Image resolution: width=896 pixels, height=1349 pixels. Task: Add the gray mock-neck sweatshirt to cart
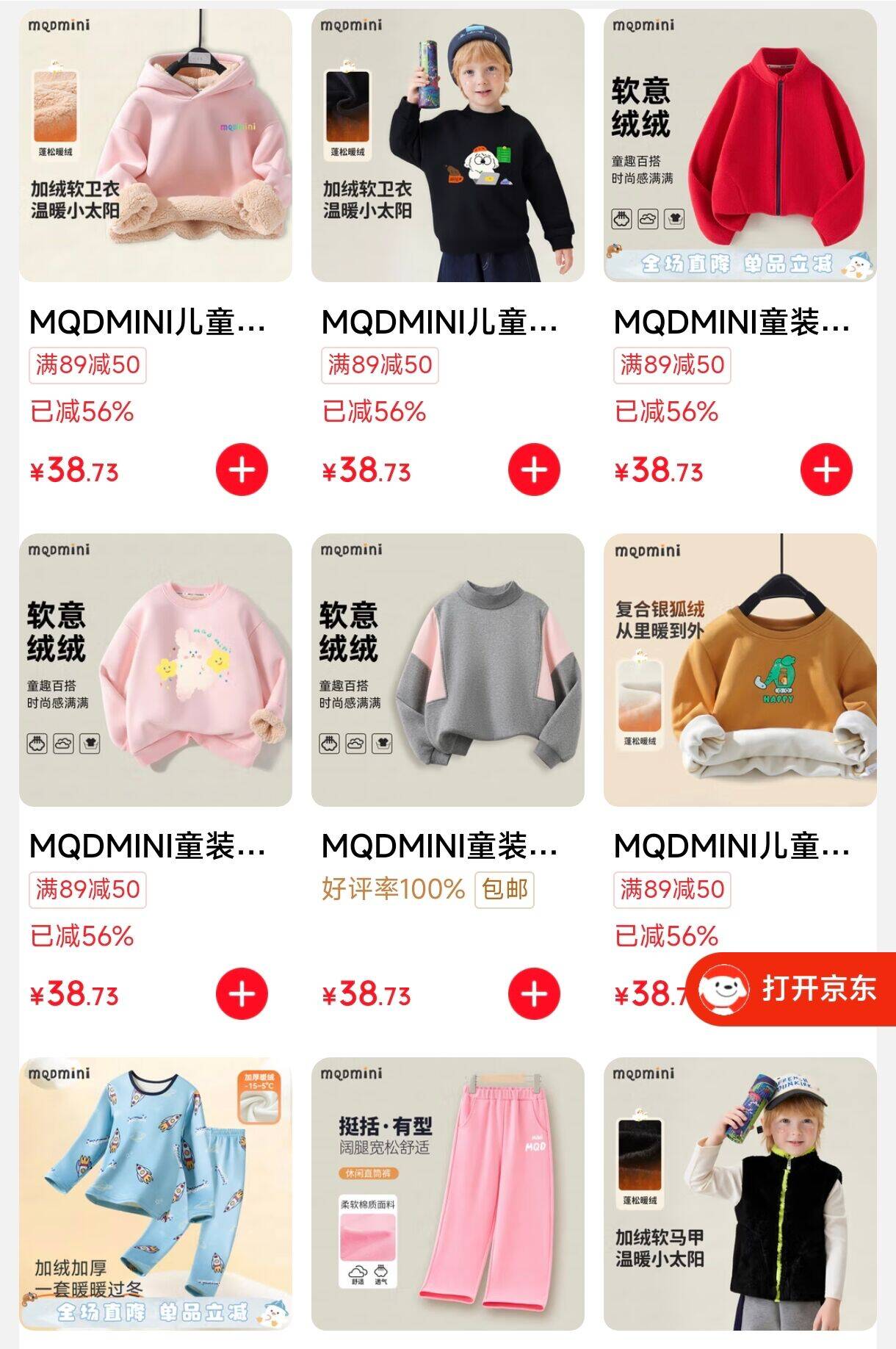534,994
